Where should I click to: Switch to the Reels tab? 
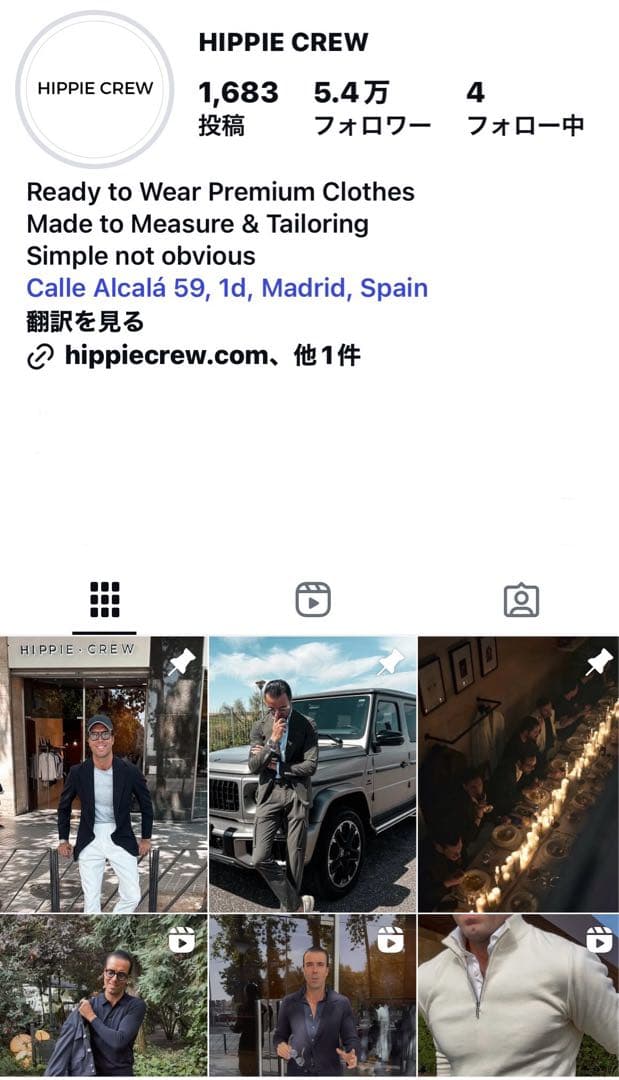[x=312, y=599]
